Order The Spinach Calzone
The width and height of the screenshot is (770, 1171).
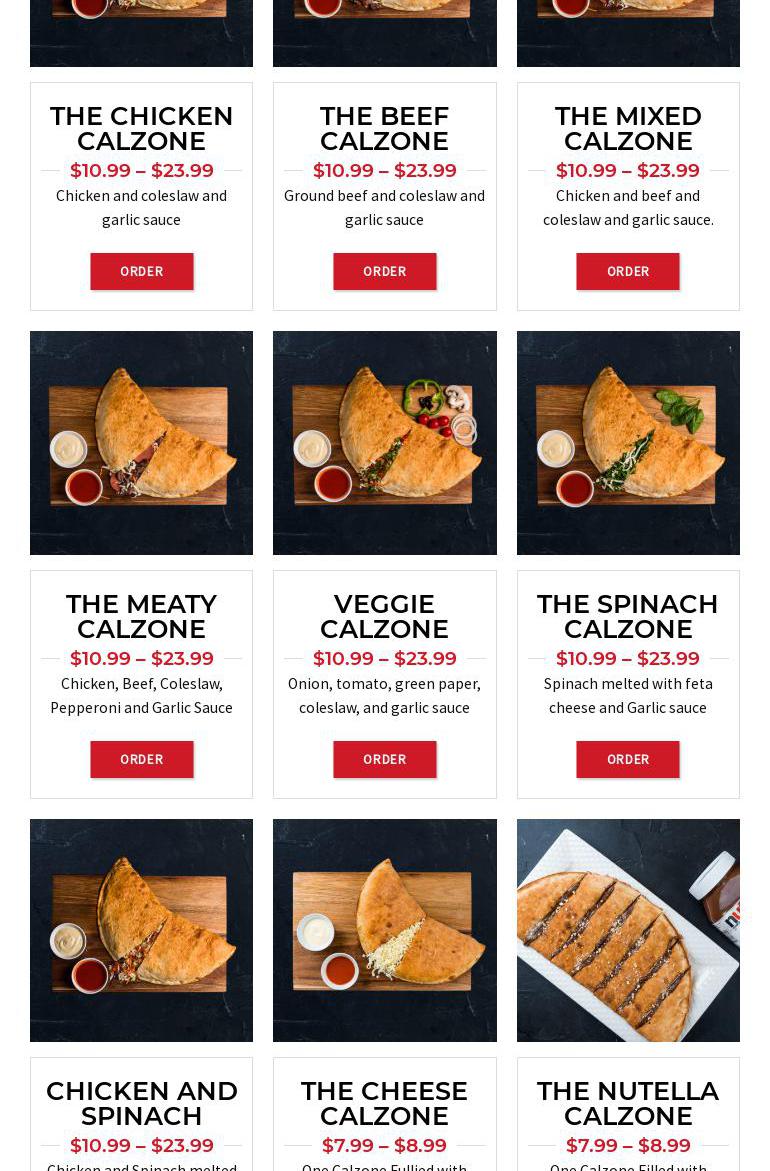point(627,759)
